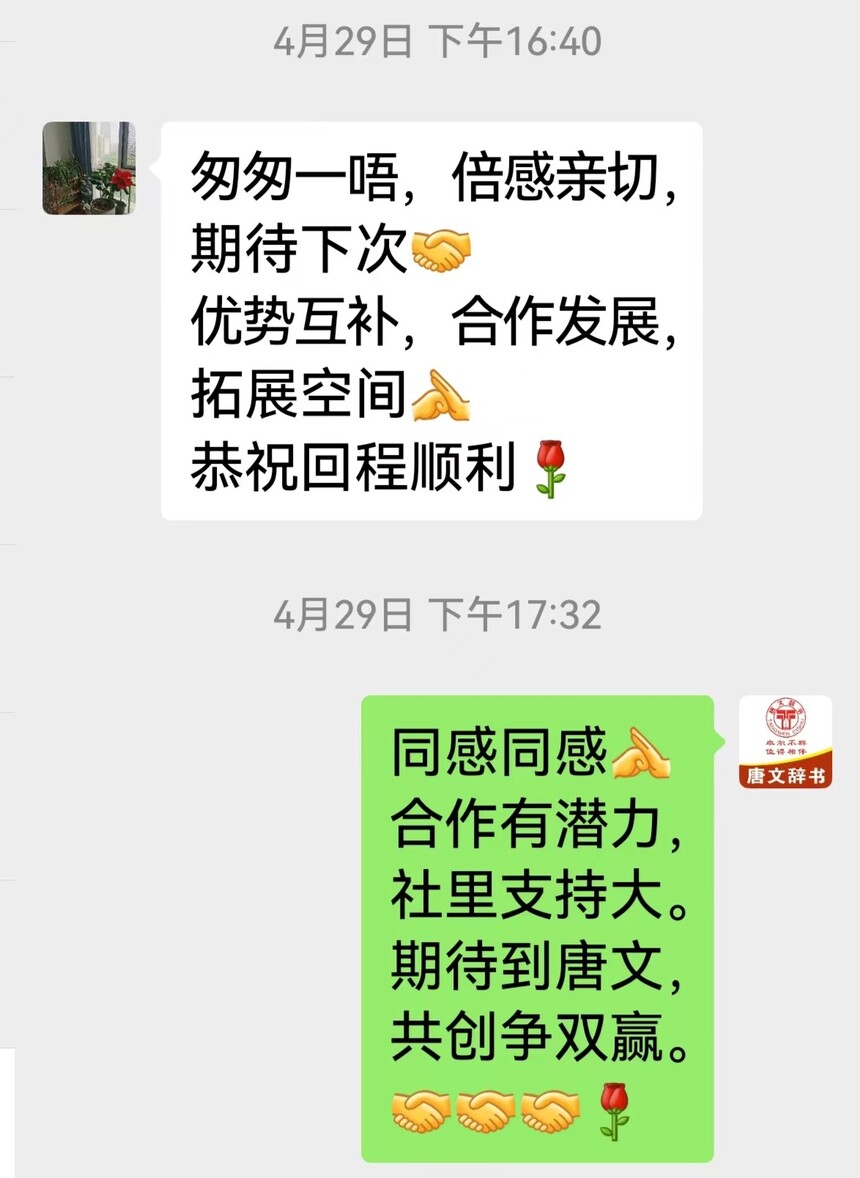Open the sender's profile via plant-photo avatar

(88, 168)
